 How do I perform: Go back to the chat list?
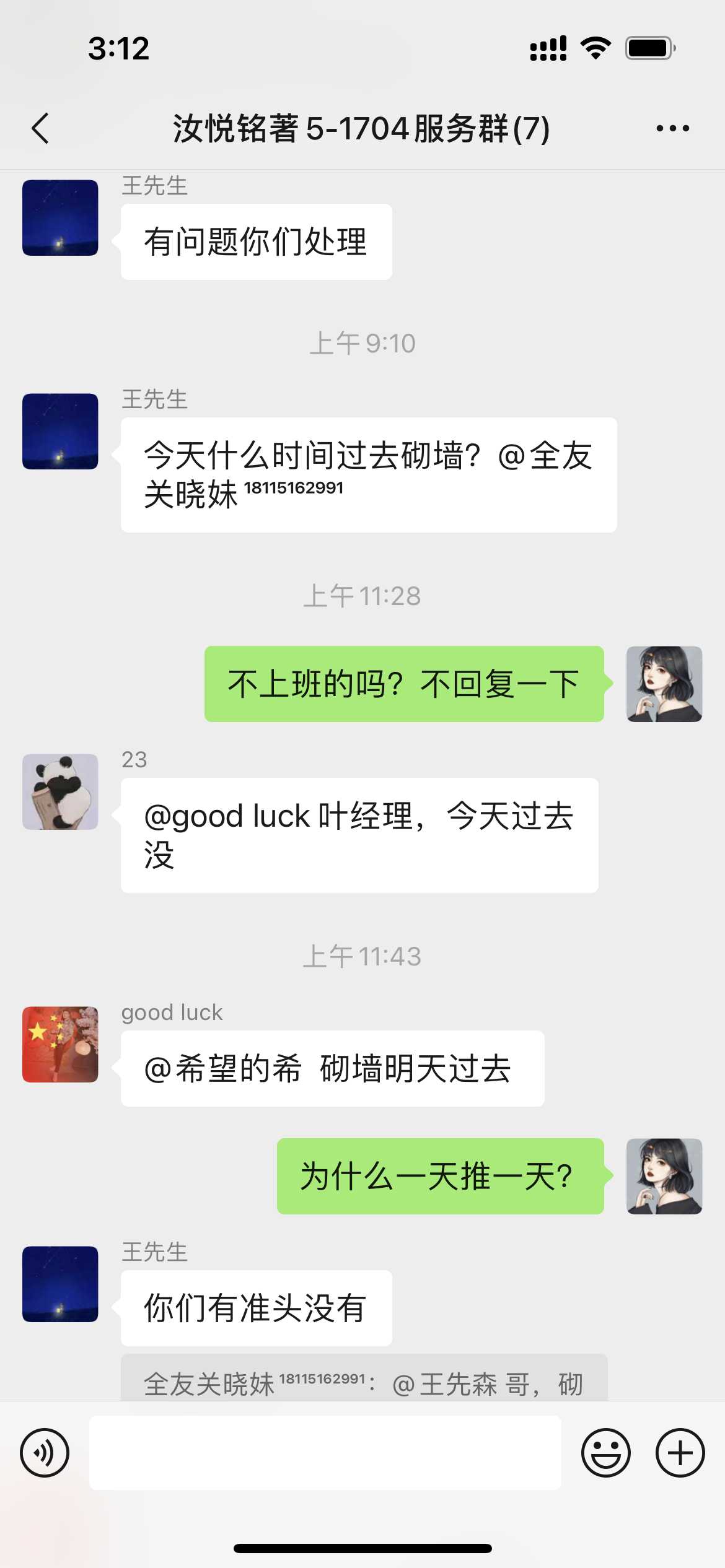[41, 129]
